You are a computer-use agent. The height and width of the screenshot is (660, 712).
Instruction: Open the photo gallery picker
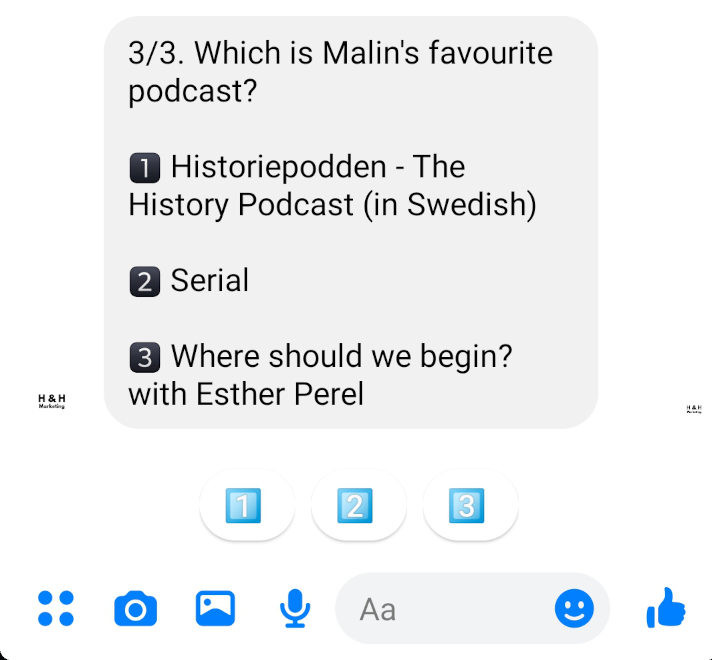(x=215, y=608)
